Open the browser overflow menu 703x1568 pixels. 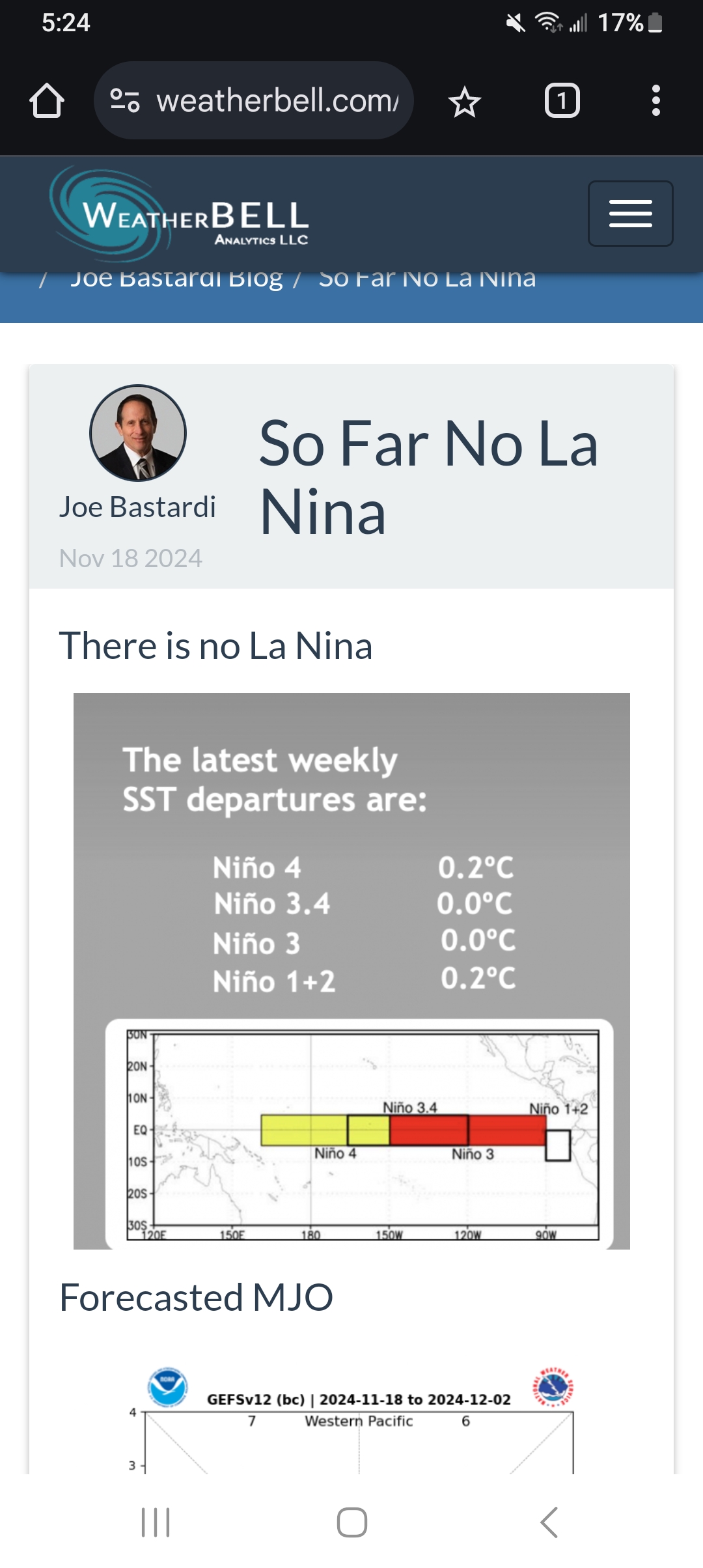(x=655, y=101)
